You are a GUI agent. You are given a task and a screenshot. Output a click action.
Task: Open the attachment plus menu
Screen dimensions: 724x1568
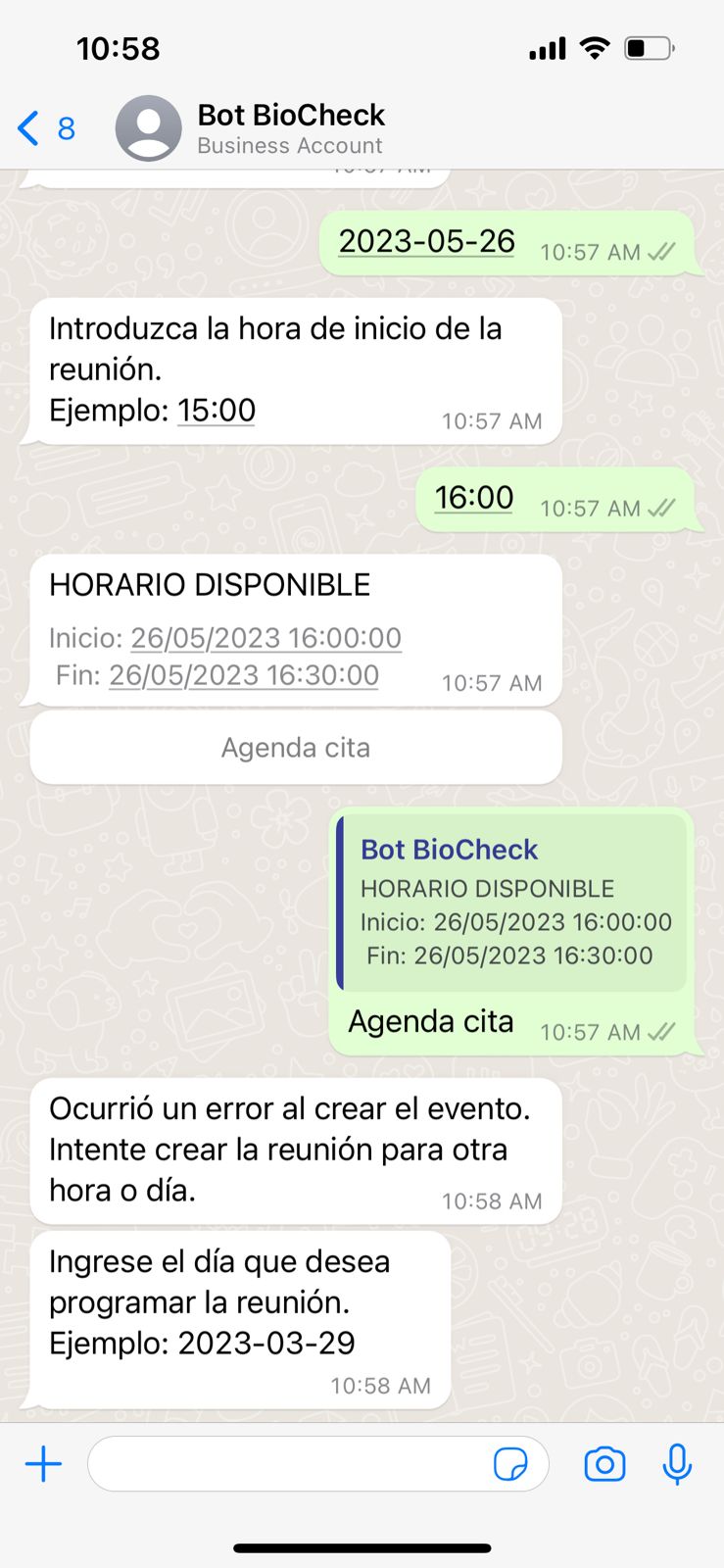point(43,1464)
